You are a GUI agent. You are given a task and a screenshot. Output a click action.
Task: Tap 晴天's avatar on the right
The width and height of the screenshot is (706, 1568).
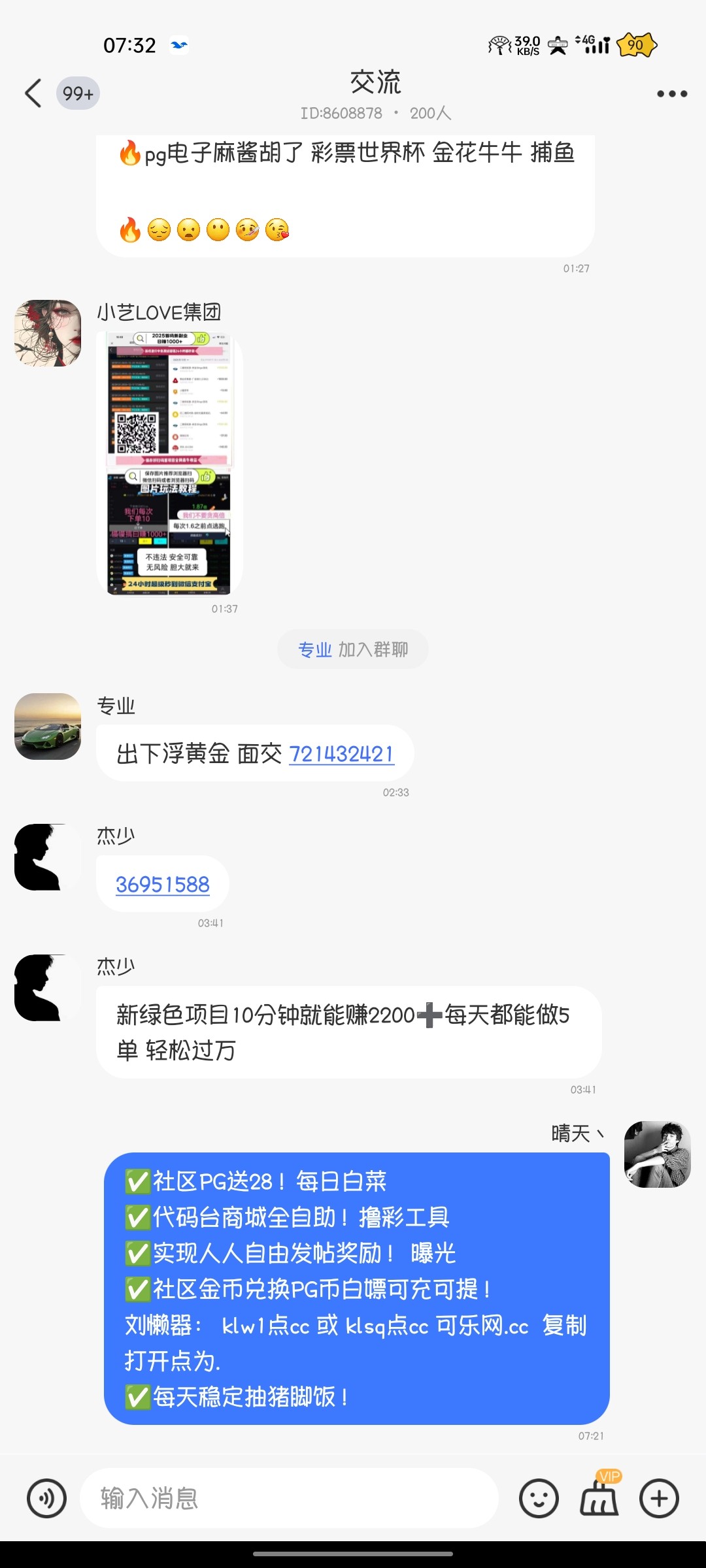click(656, 1154)
